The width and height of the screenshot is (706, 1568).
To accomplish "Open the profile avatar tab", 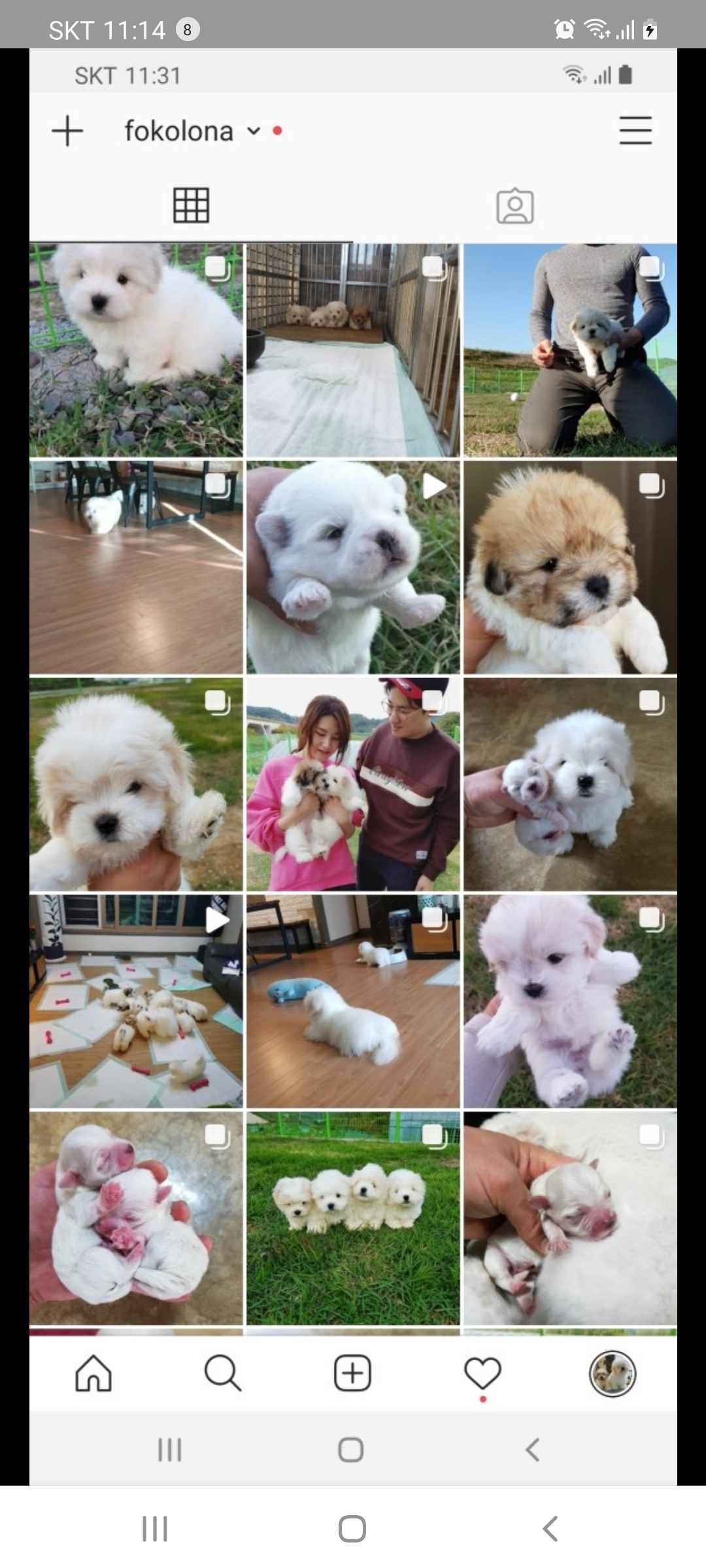I will 612,1373.
